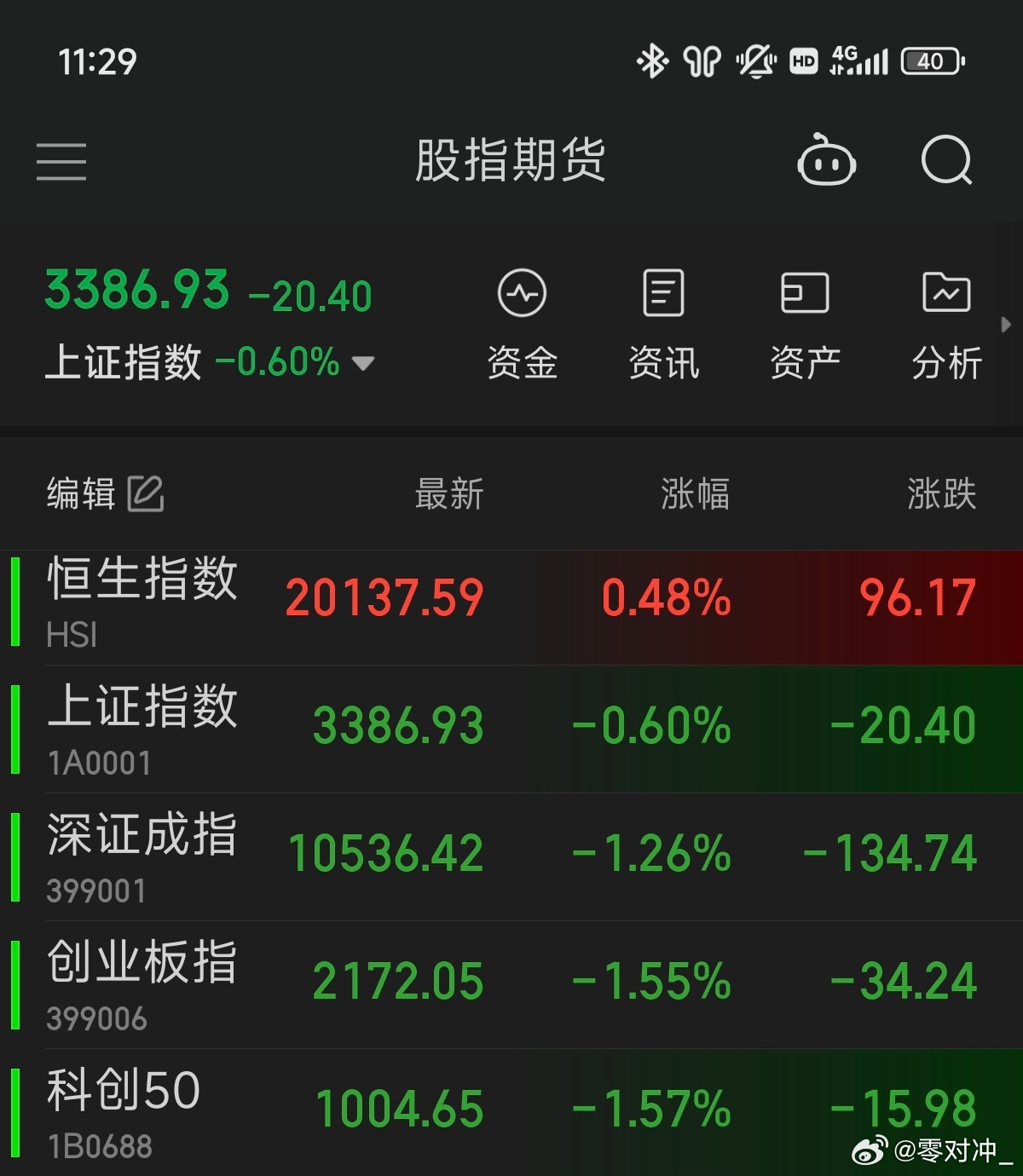This screenshot has height=1176, width=1023.
Task: Expand more tools via right arrow chevron
Action: [1008, 326]
